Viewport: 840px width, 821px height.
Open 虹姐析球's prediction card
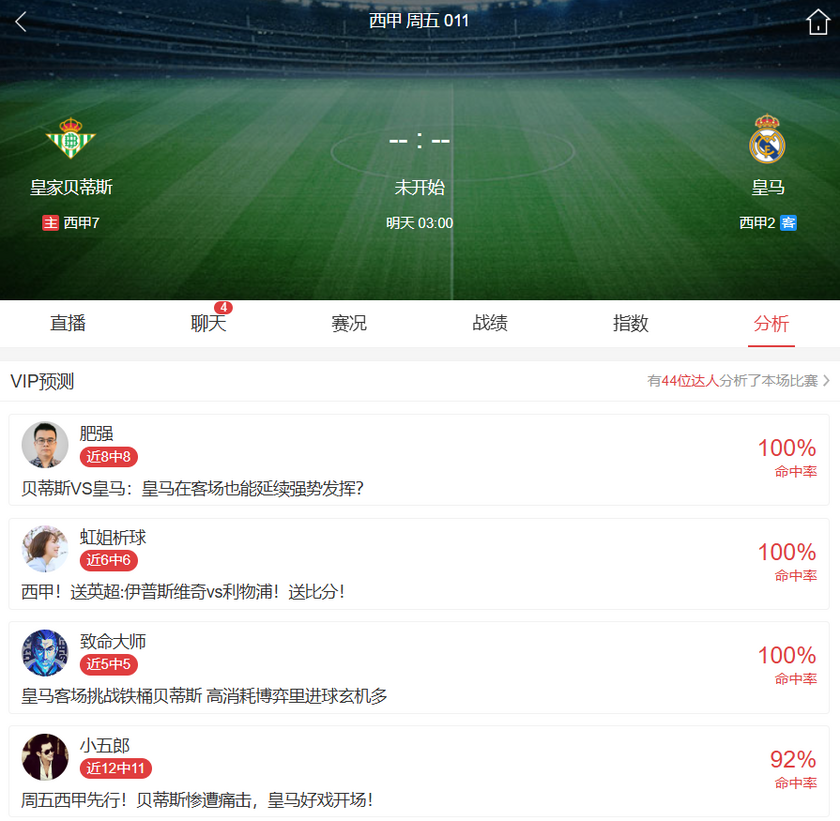pos(419,563)
